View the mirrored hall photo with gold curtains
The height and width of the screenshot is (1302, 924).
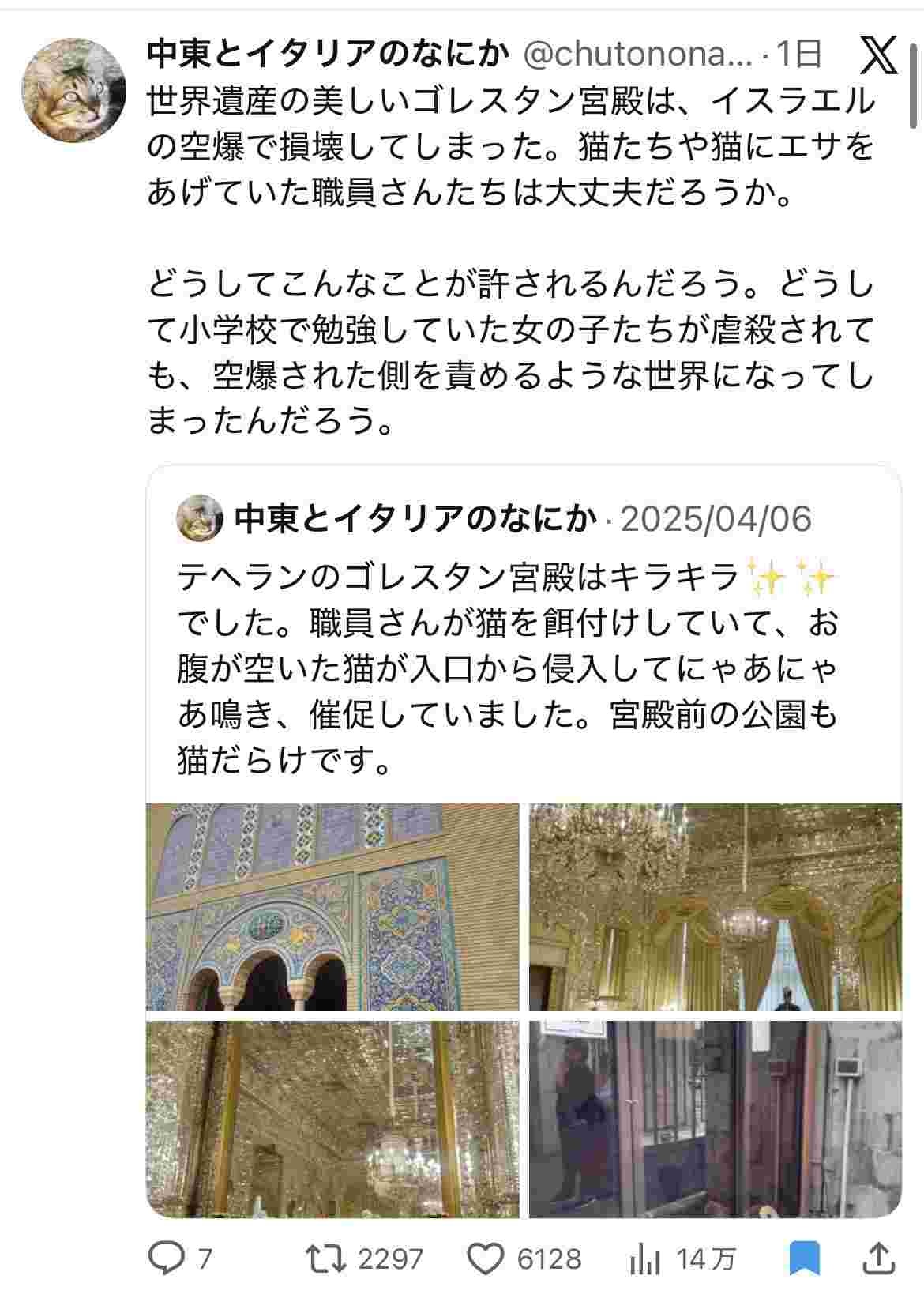click(x=715, y=907)
